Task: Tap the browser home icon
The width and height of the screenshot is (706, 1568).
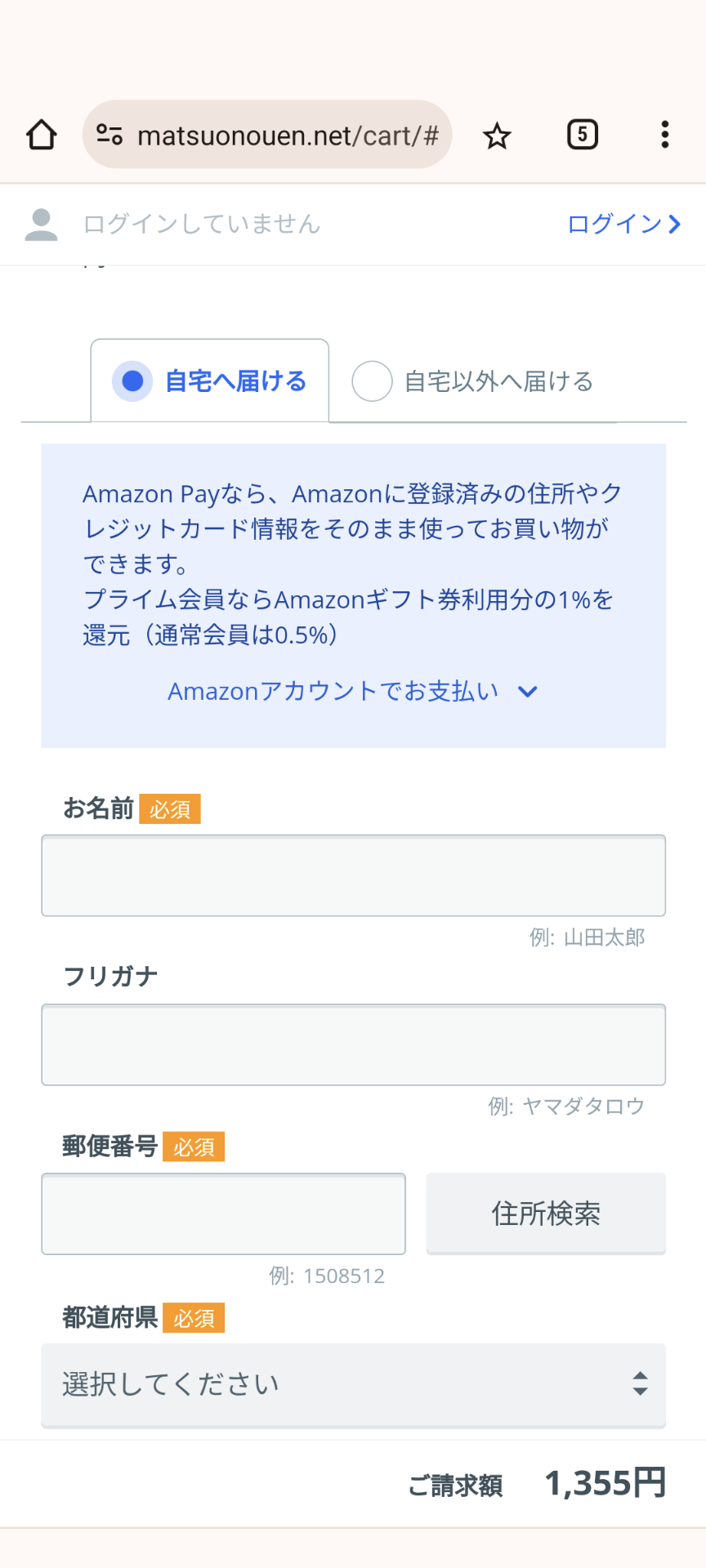Action: point(42,135)
